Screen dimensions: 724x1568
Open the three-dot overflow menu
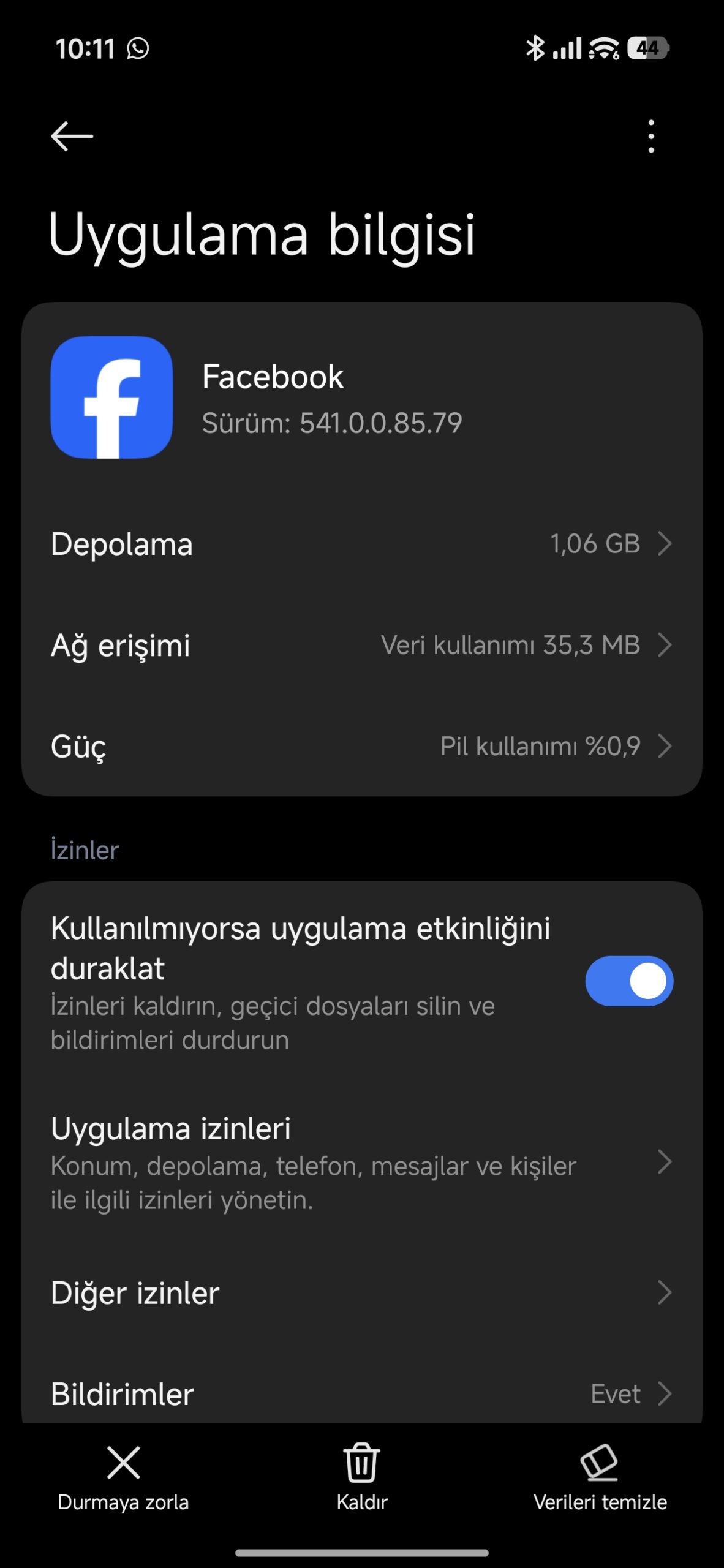click(x=651, y=137)
